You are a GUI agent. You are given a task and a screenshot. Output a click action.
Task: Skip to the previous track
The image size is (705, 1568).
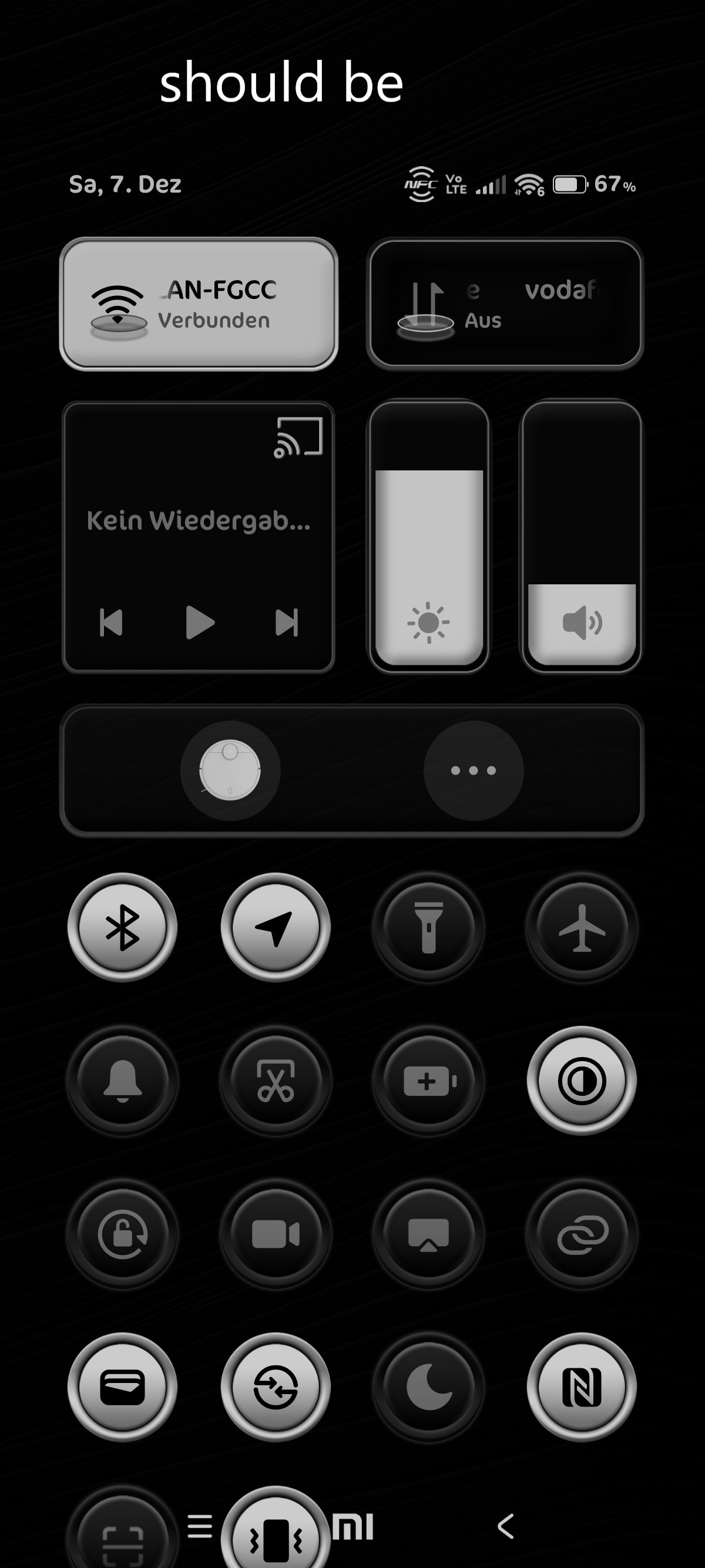(111, 622)
